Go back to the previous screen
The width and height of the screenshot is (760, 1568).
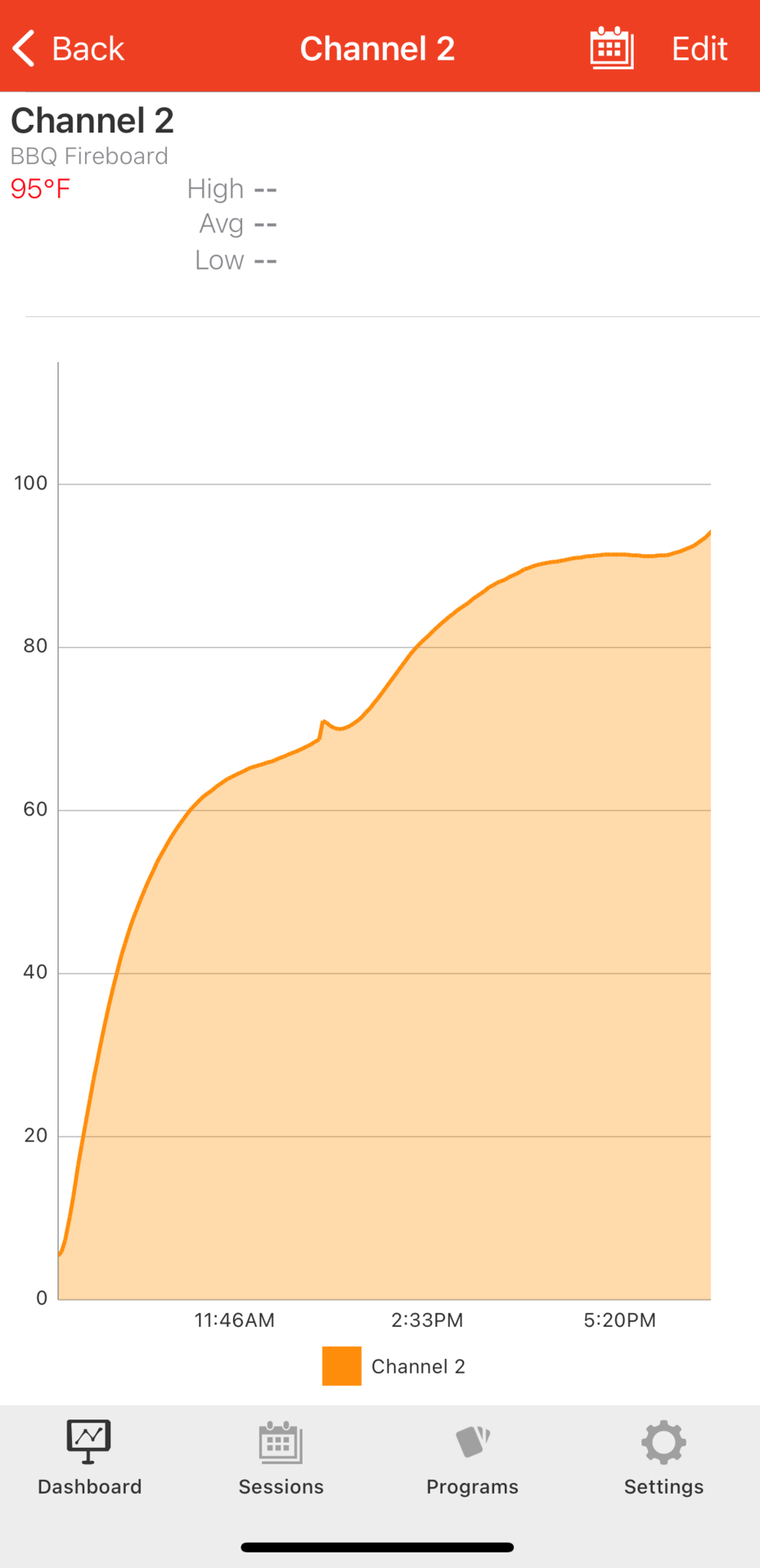(67, 49)
